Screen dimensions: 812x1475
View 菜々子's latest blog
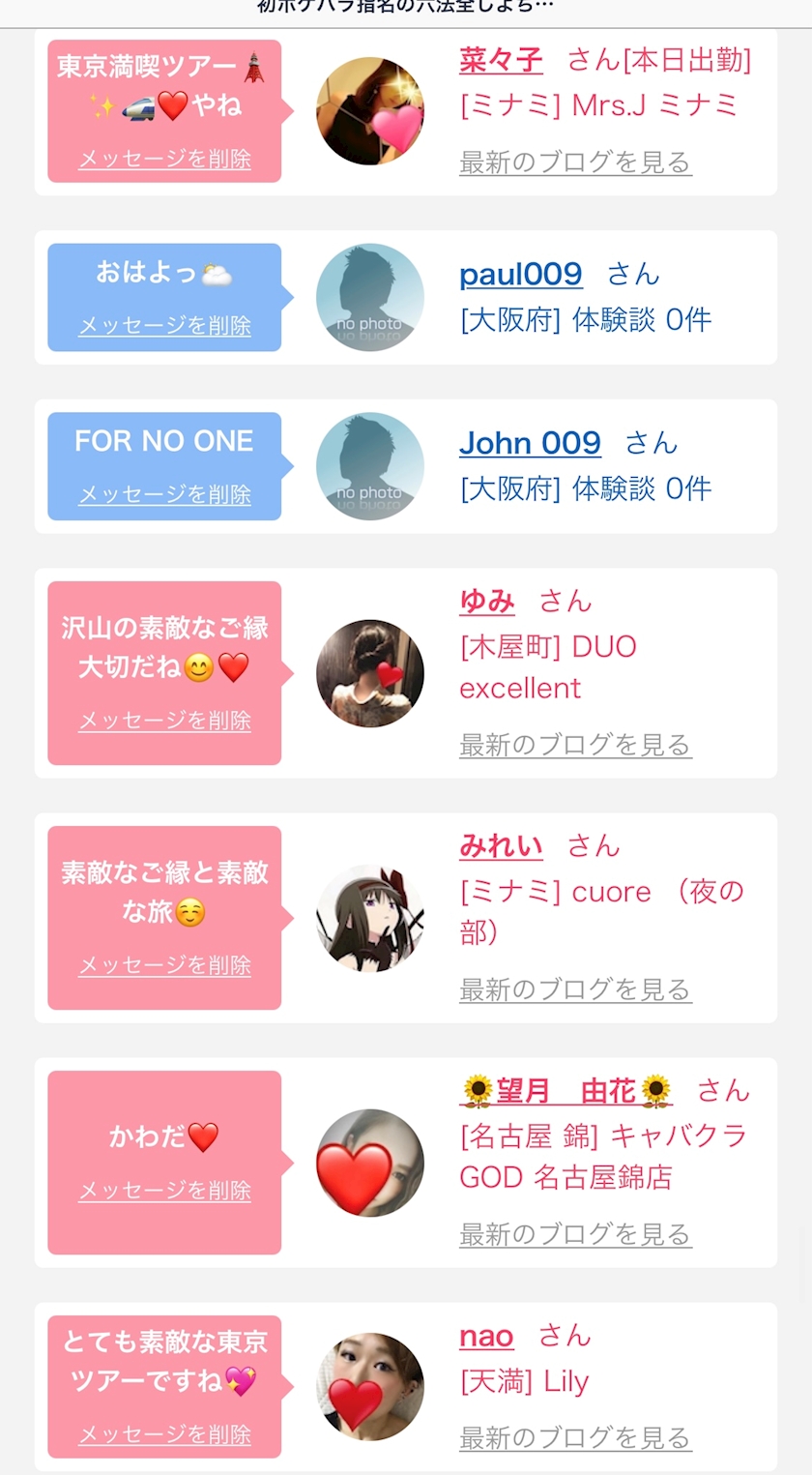tap(575, 162)
